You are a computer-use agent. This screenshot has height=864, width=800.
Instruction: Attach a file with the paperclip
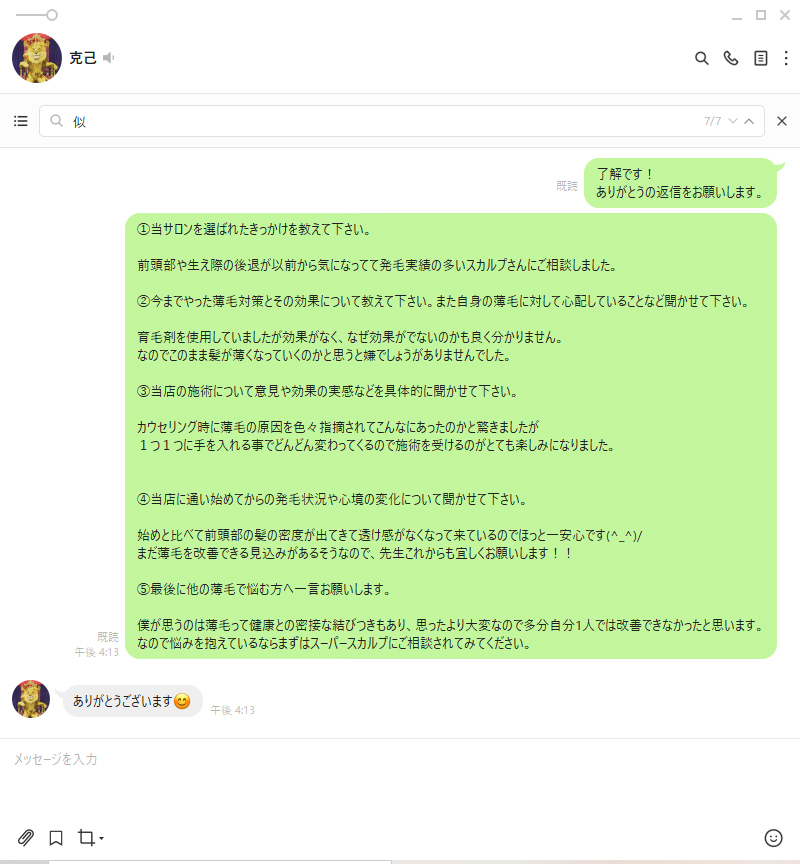click(27, 837)
